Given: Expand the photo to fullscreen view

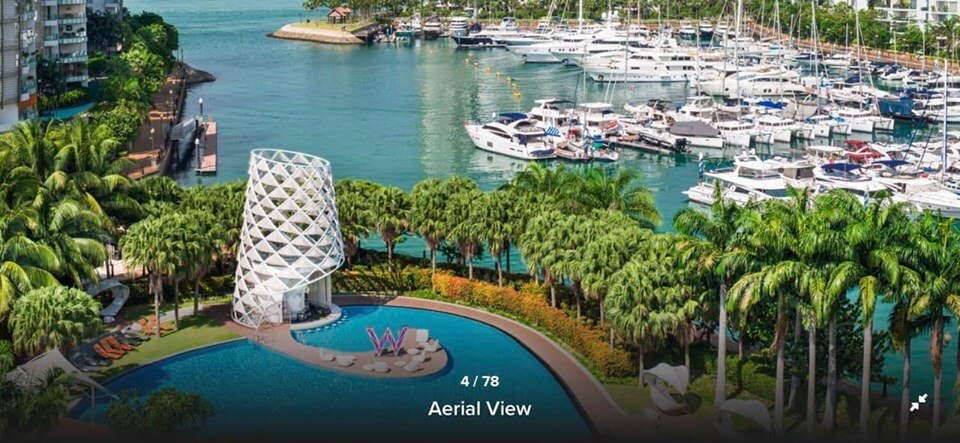Looking at the screenshot, I should click(x=917, y=402).
